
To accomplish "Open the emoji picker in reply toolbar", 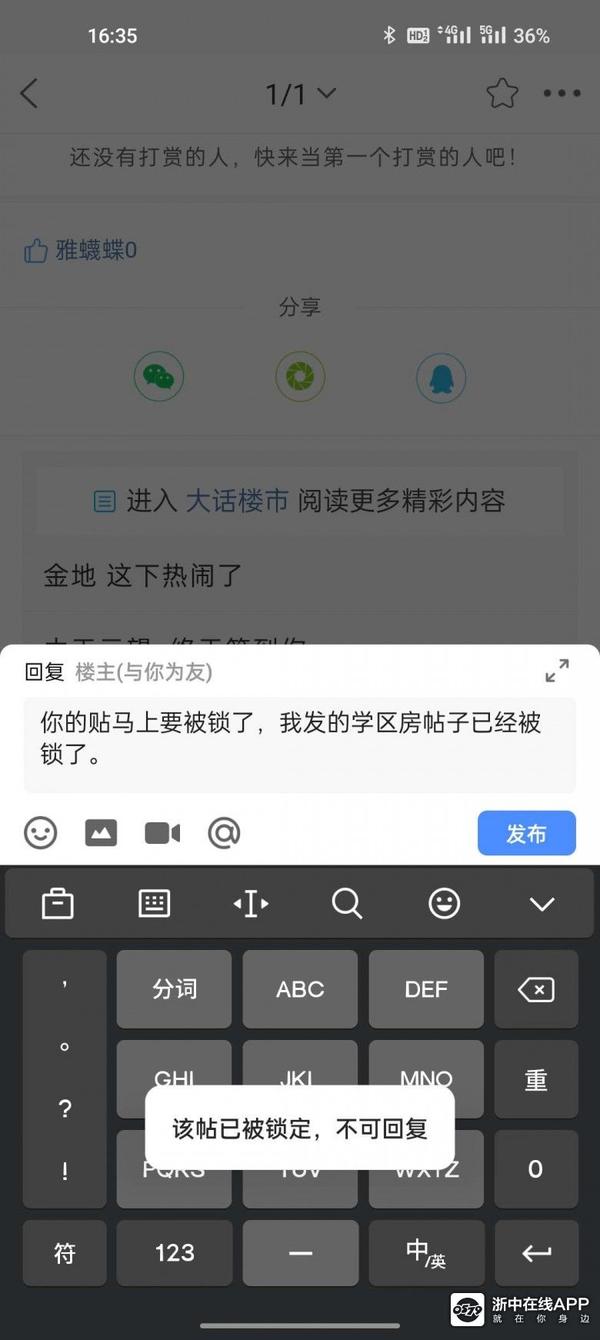I will pos(41,832).
